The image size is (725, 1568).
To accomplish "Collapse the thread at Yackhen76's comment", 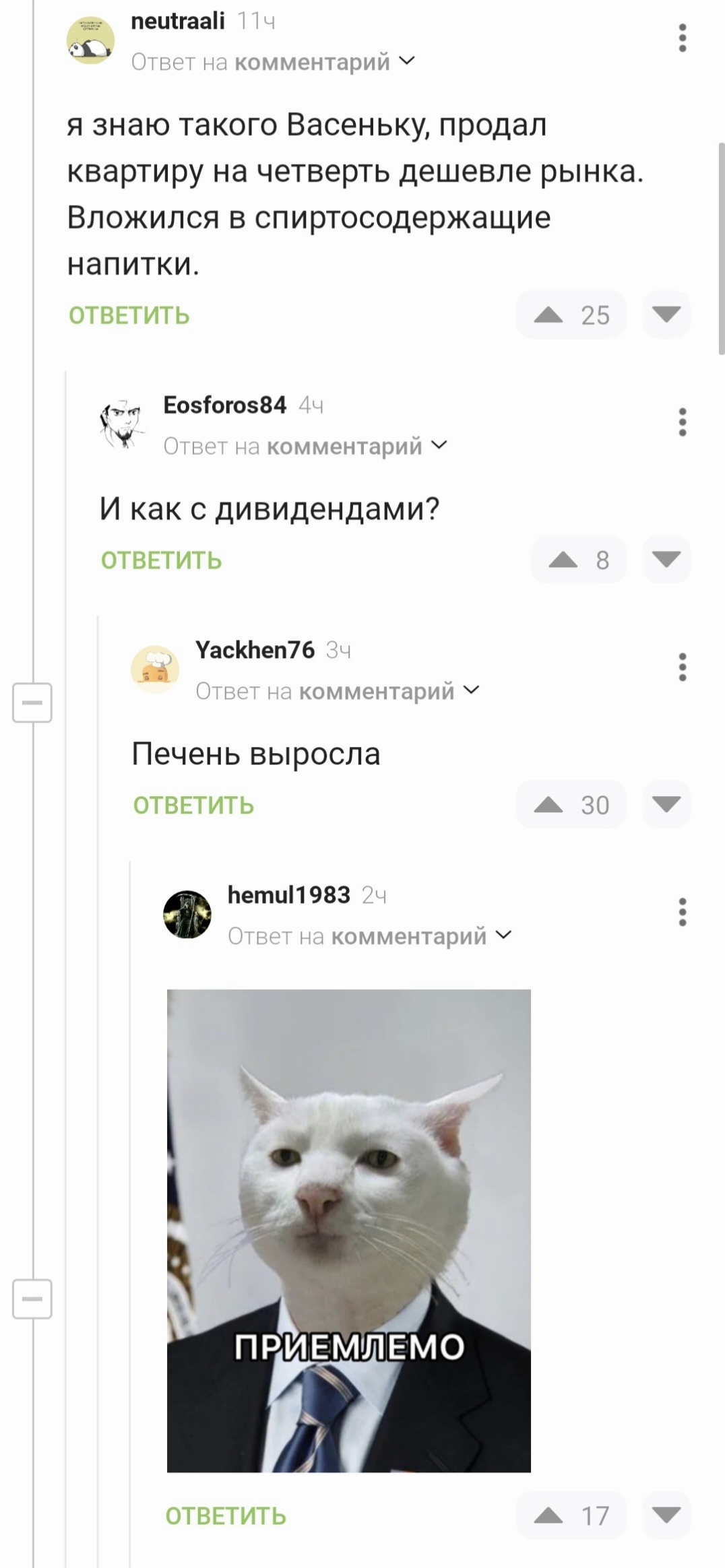I will click(32, 703).
